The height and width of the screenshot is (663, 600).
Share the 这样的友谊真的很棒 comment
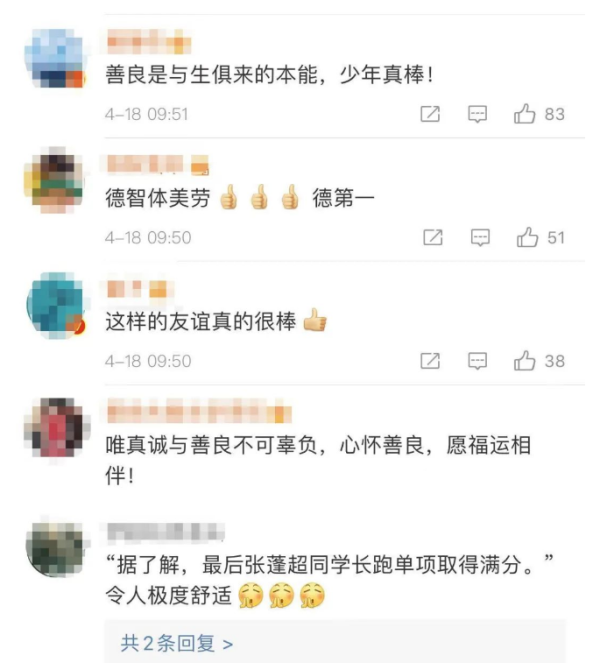pyautogui.click(x=431, y=361)
